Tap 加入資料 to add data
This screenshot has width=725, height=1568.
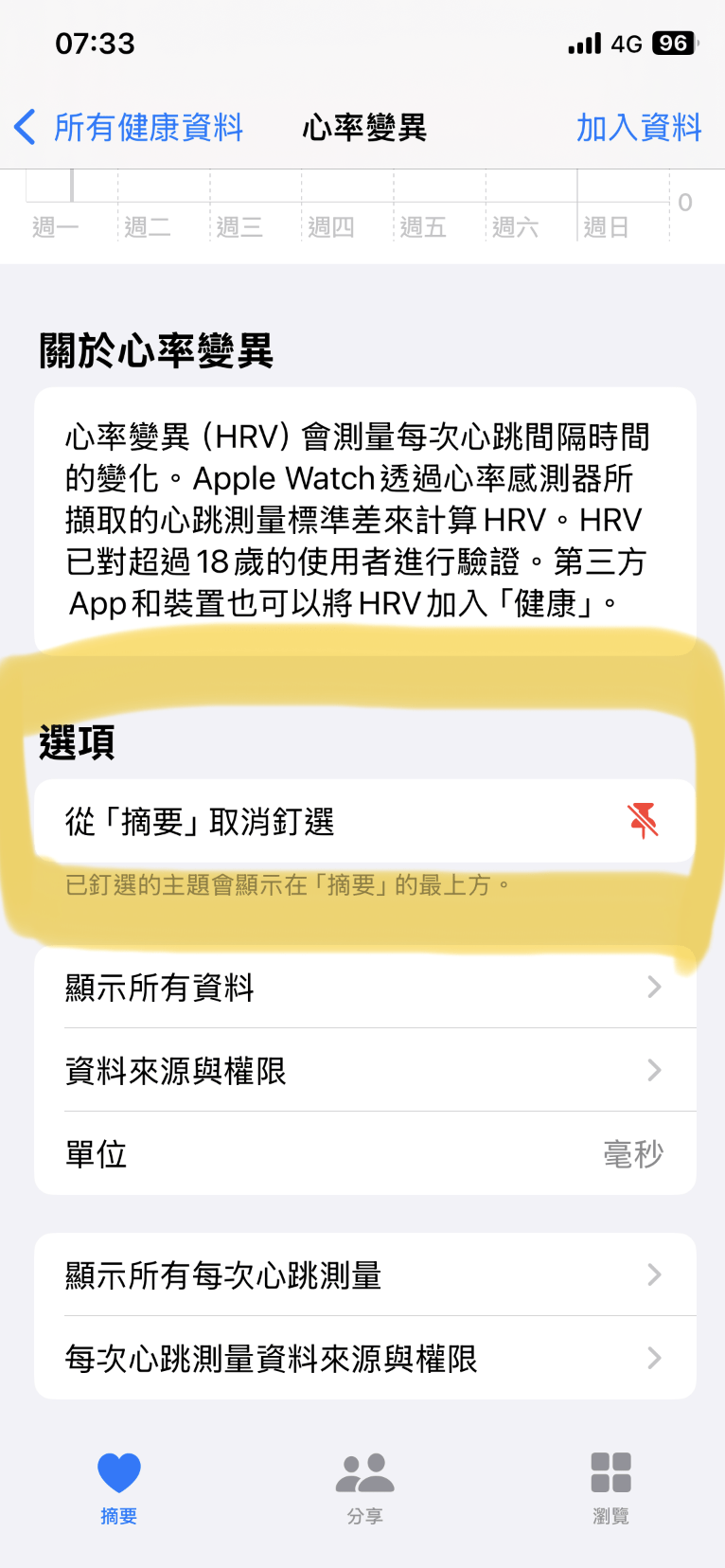[639, 127]
